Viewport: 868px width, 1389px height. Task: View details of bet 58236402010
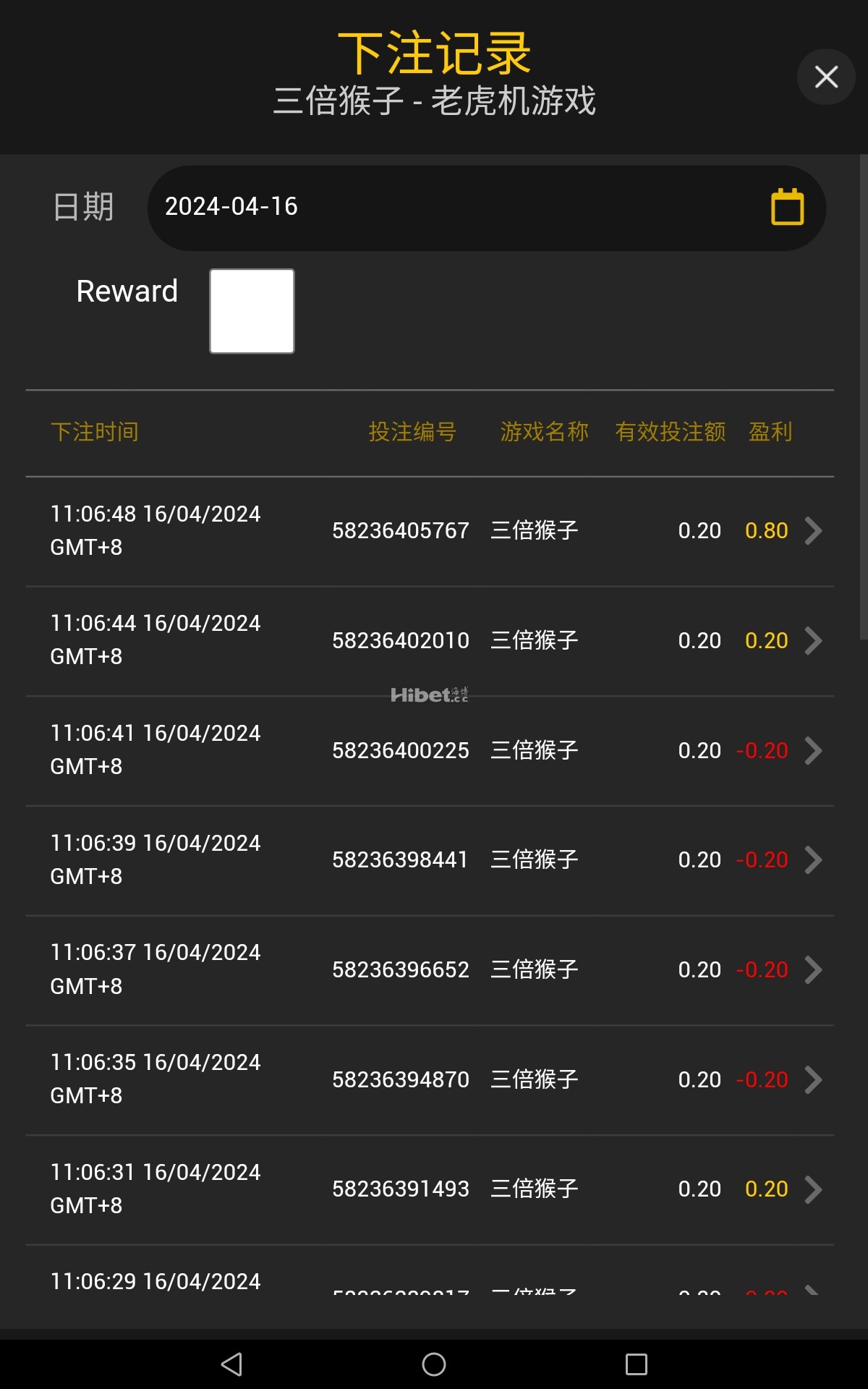pos(430,641)
